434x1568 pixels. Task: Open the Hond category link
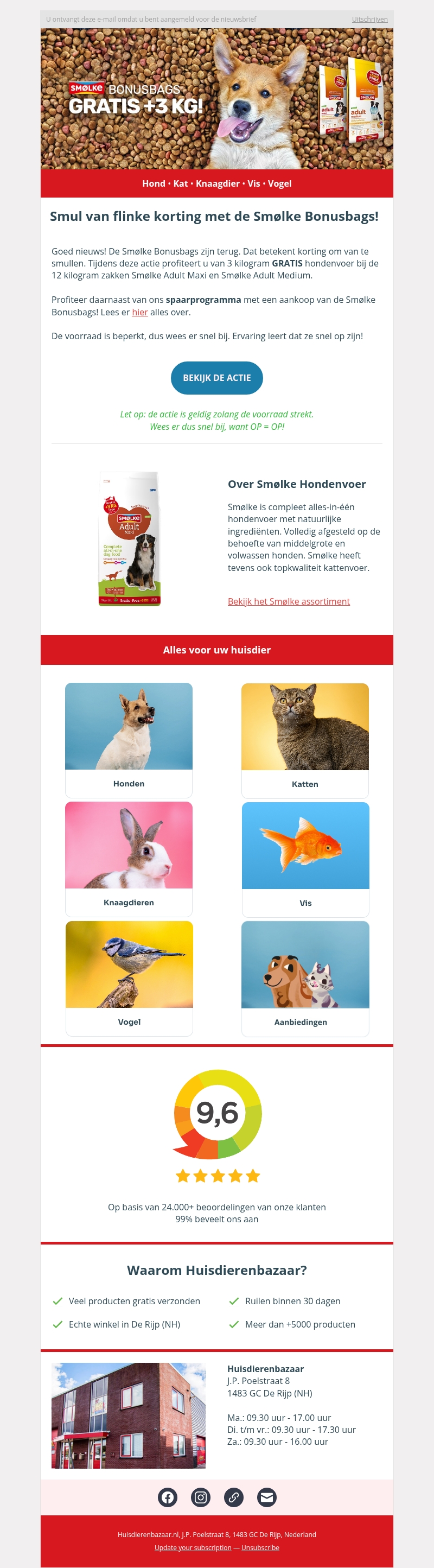point(154,184)
